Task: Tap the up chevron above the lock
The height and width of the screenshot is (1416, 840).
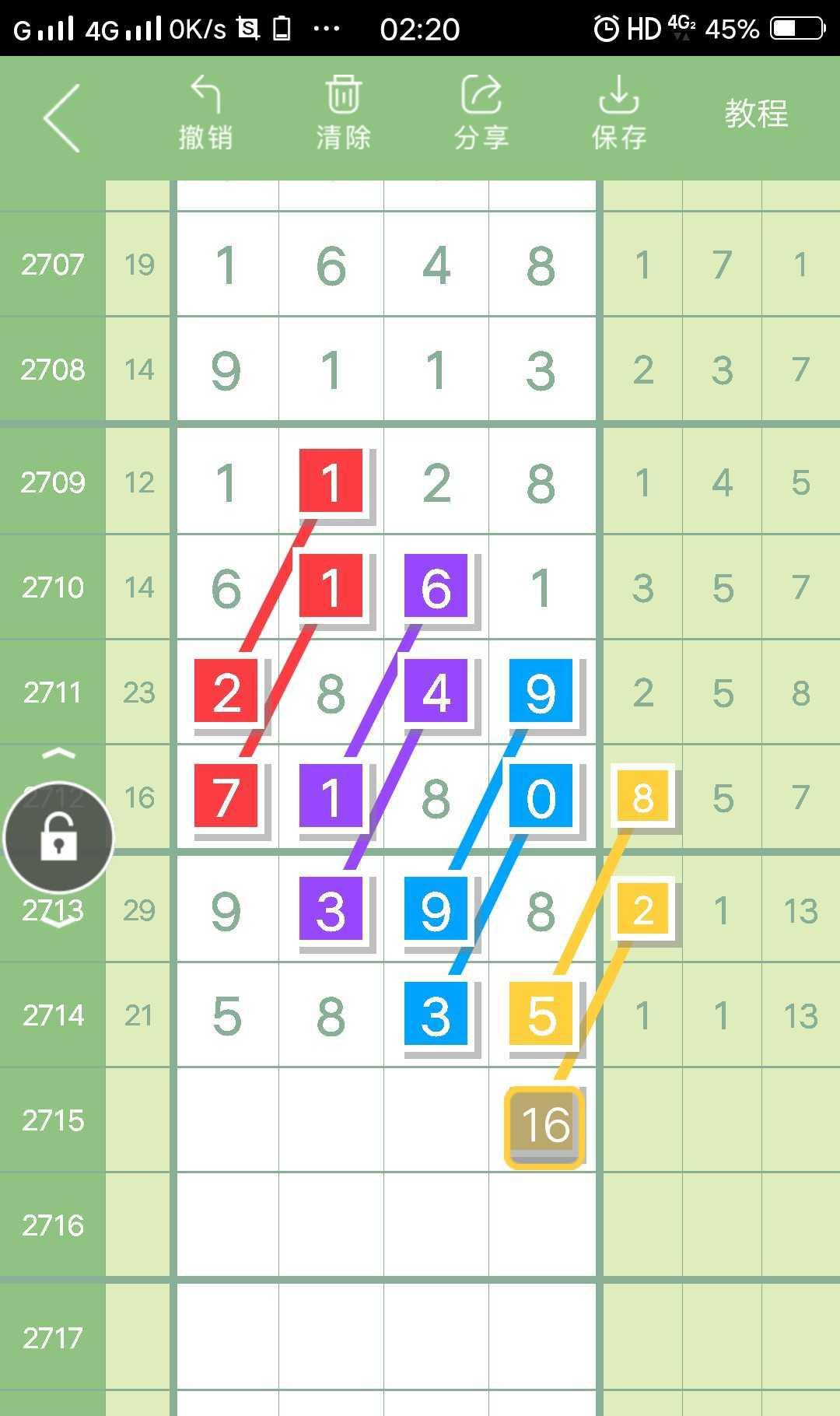Action: pos(58,753)
